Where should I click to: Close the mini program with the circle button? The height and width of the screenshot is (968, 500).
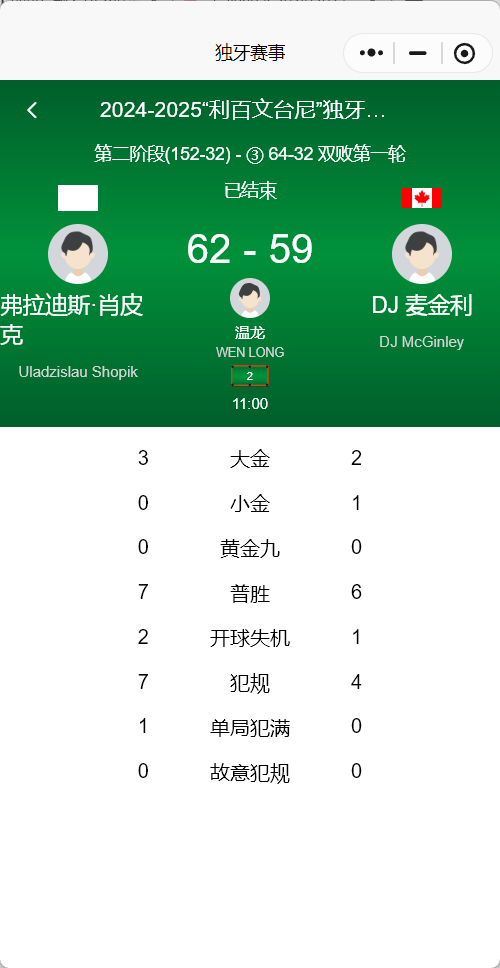[464, 54]
